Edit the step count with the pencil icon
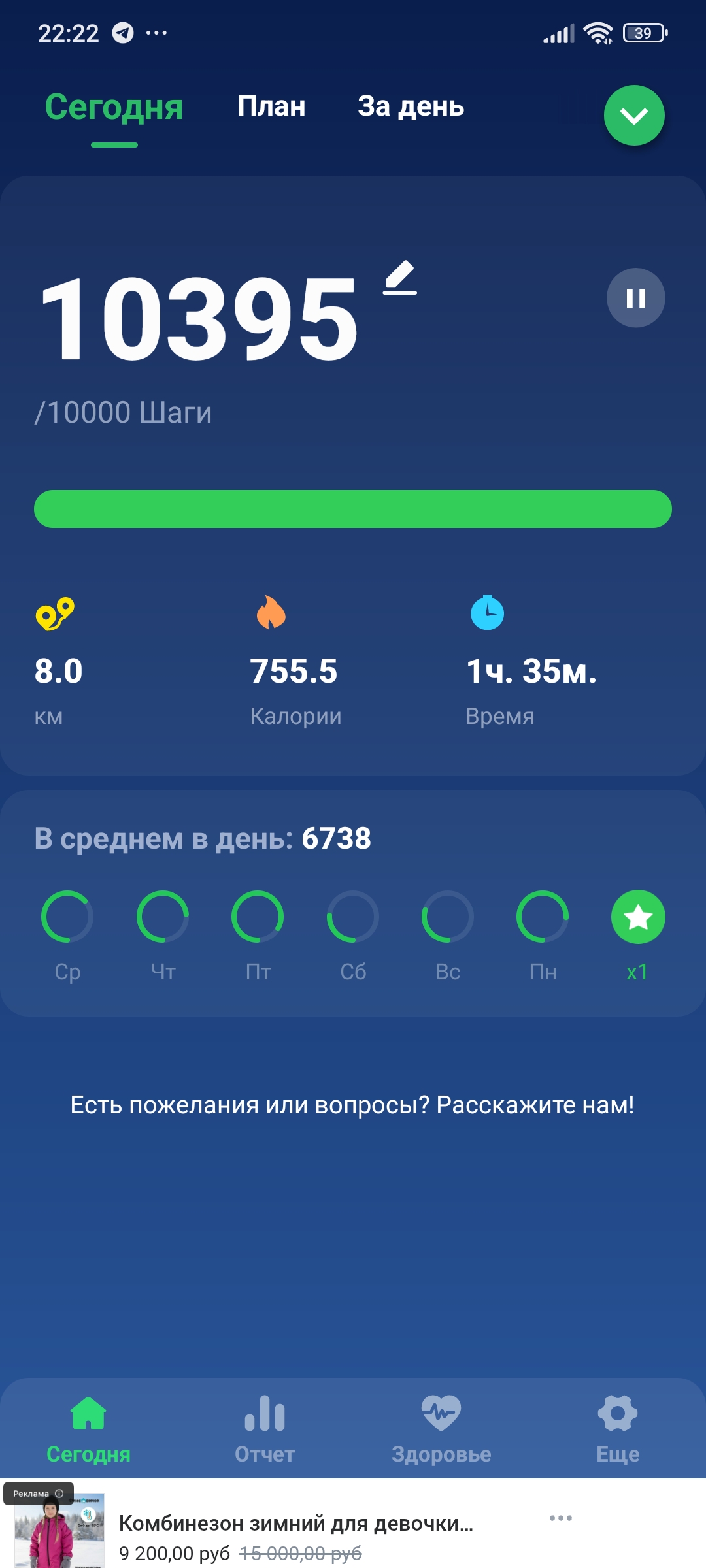706x1568 pixels. 400,278
